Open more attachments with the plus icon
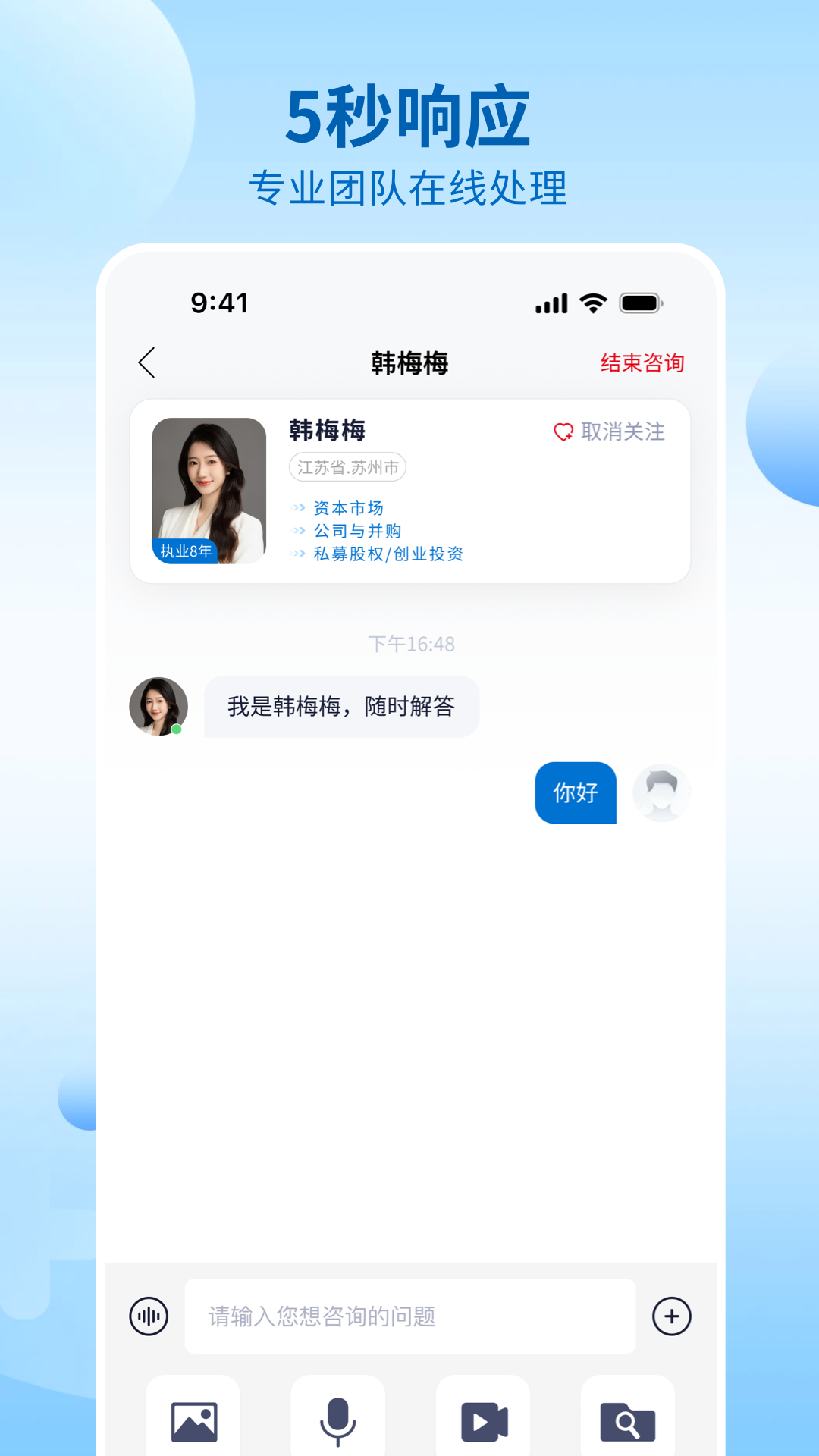 tap(670, 1316)
